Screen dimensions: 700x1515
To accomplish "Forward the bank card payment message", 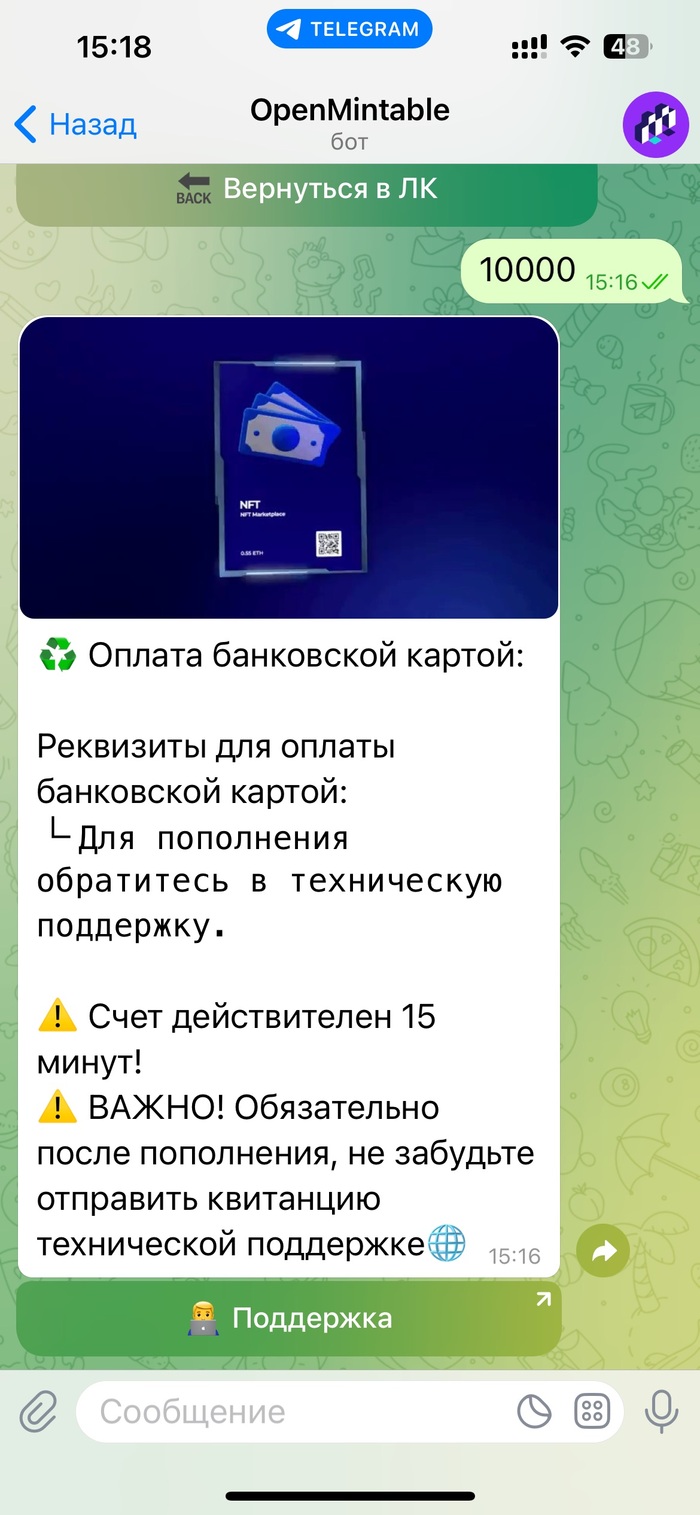I will pyautogui.click(x=603, y=1251).
